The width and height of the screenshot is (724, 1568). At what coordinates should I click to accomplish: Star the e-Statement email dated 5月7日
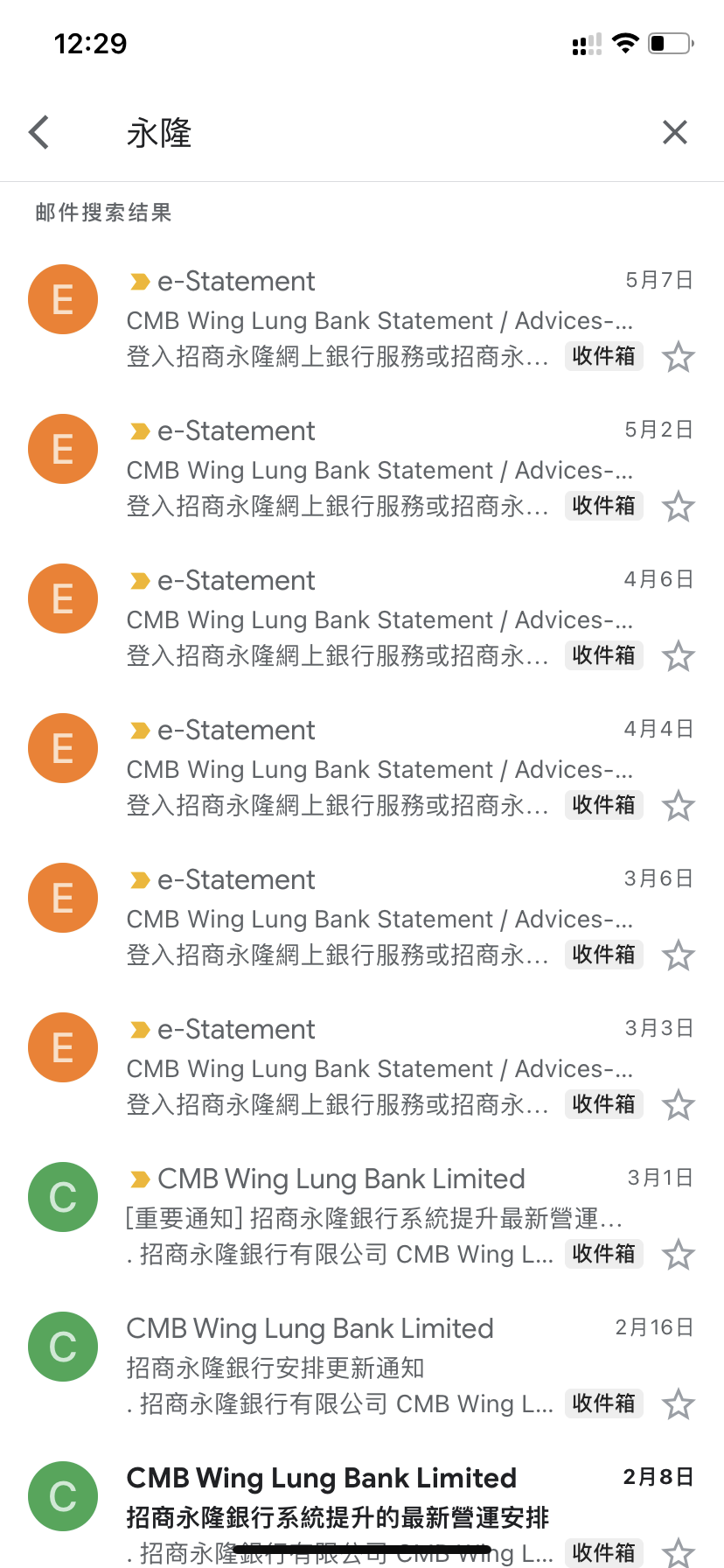678,357
